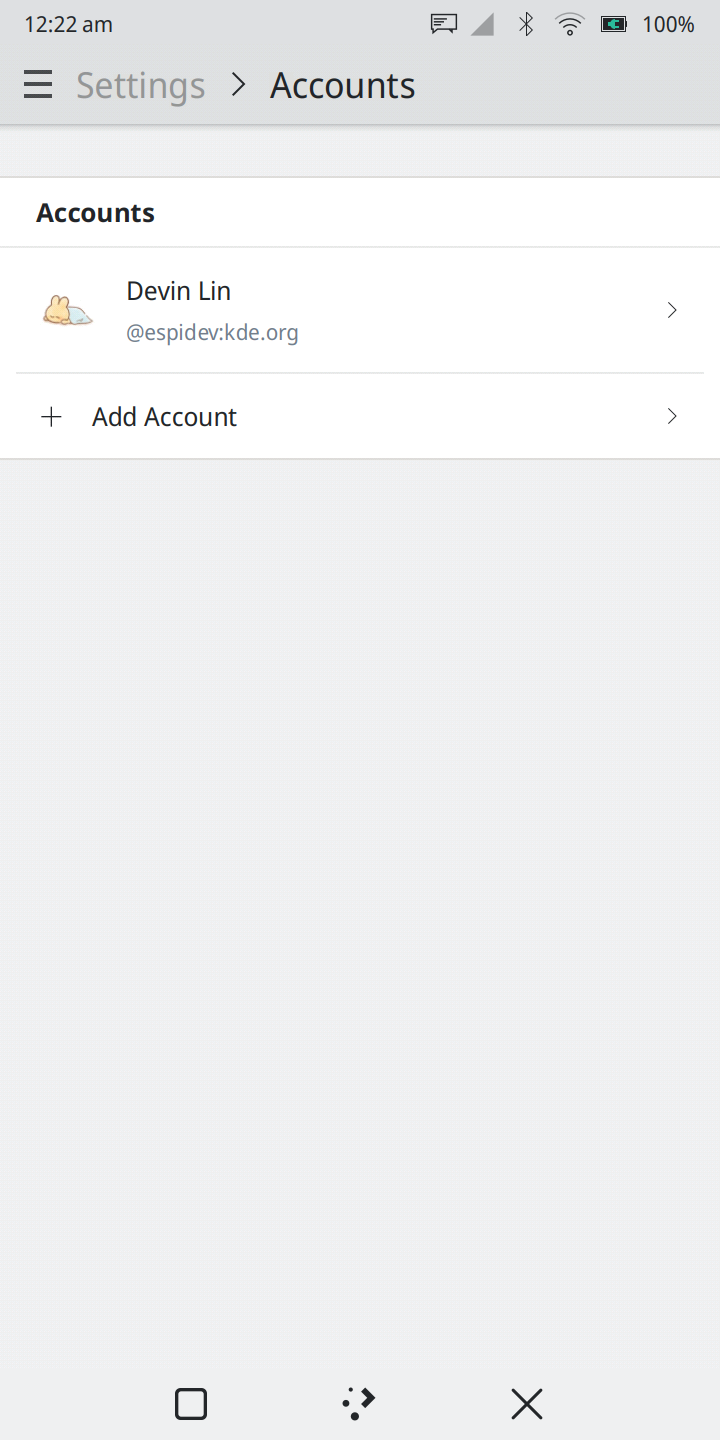
Task: Go back to Settings breadcrumb
Action: 141,86
